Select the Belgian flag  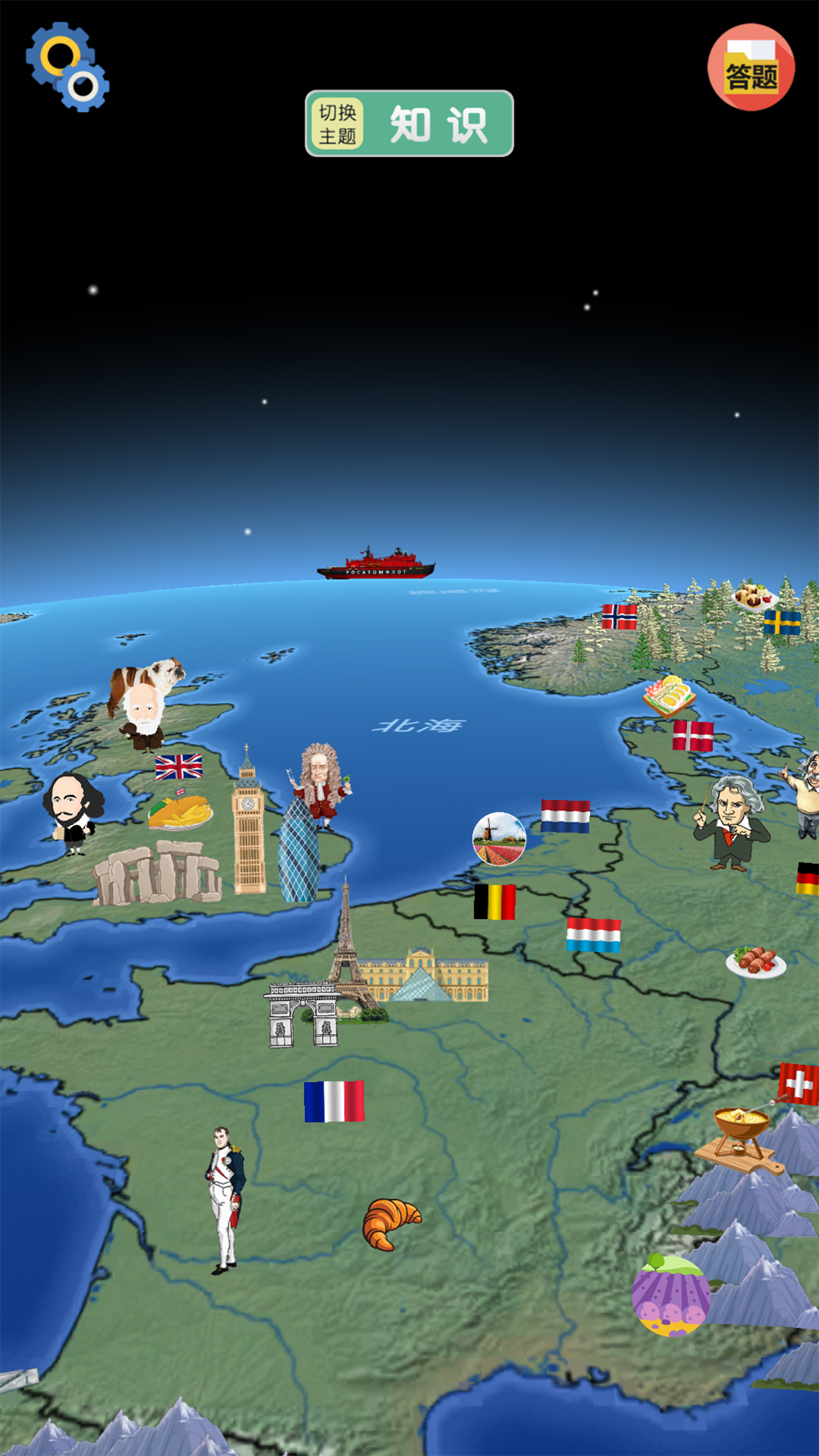pos(494,902)
